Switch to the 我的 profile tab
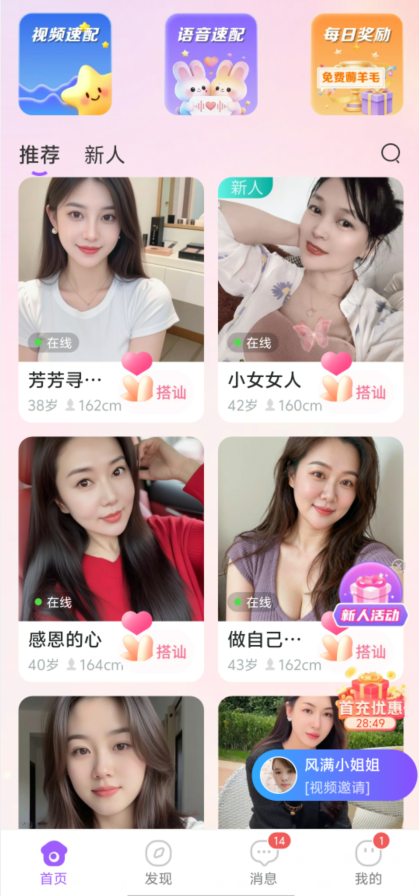 pyautogui.click(x=369, y=863)
